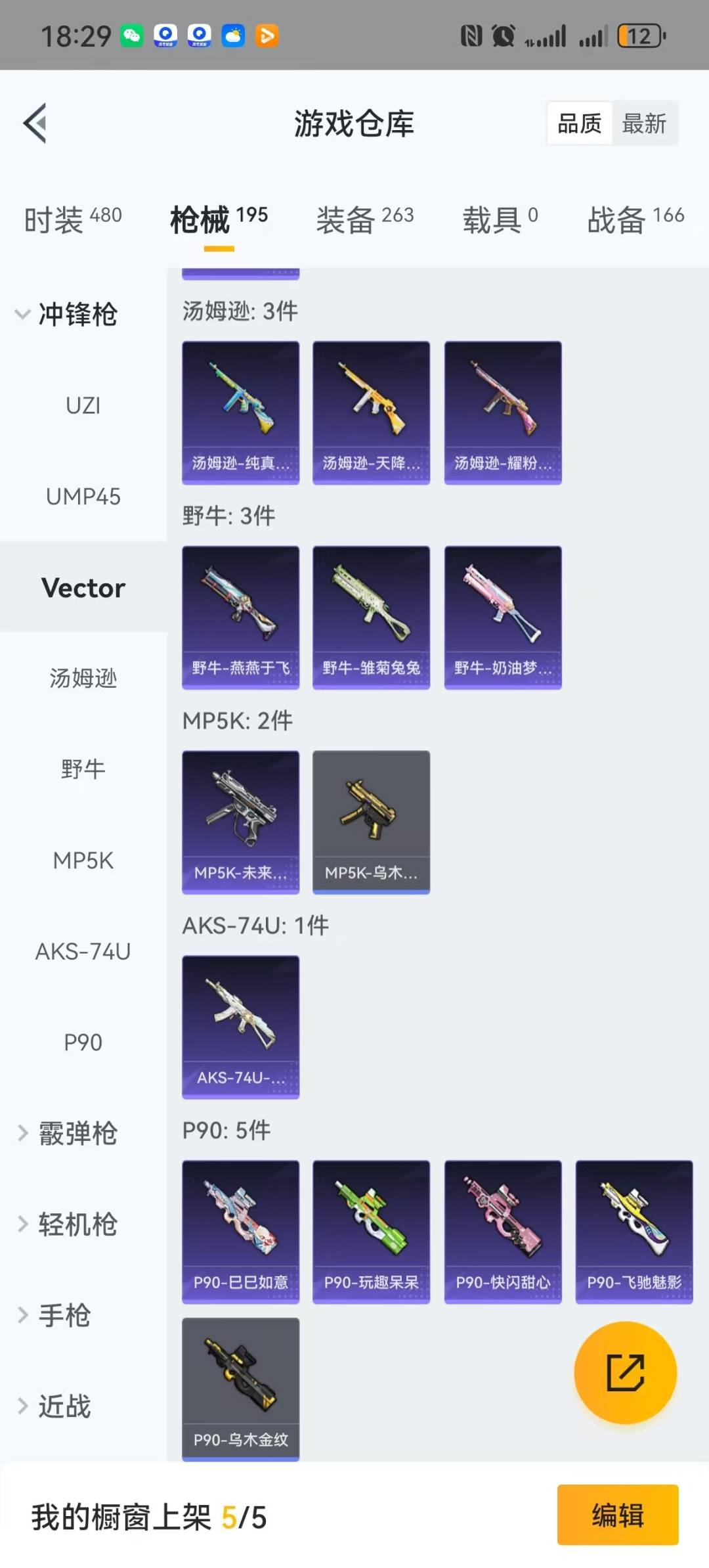Go back using the top-left arrow
Image resolution: width=709 pixels, height=1568 pixels.
(35, 123)
